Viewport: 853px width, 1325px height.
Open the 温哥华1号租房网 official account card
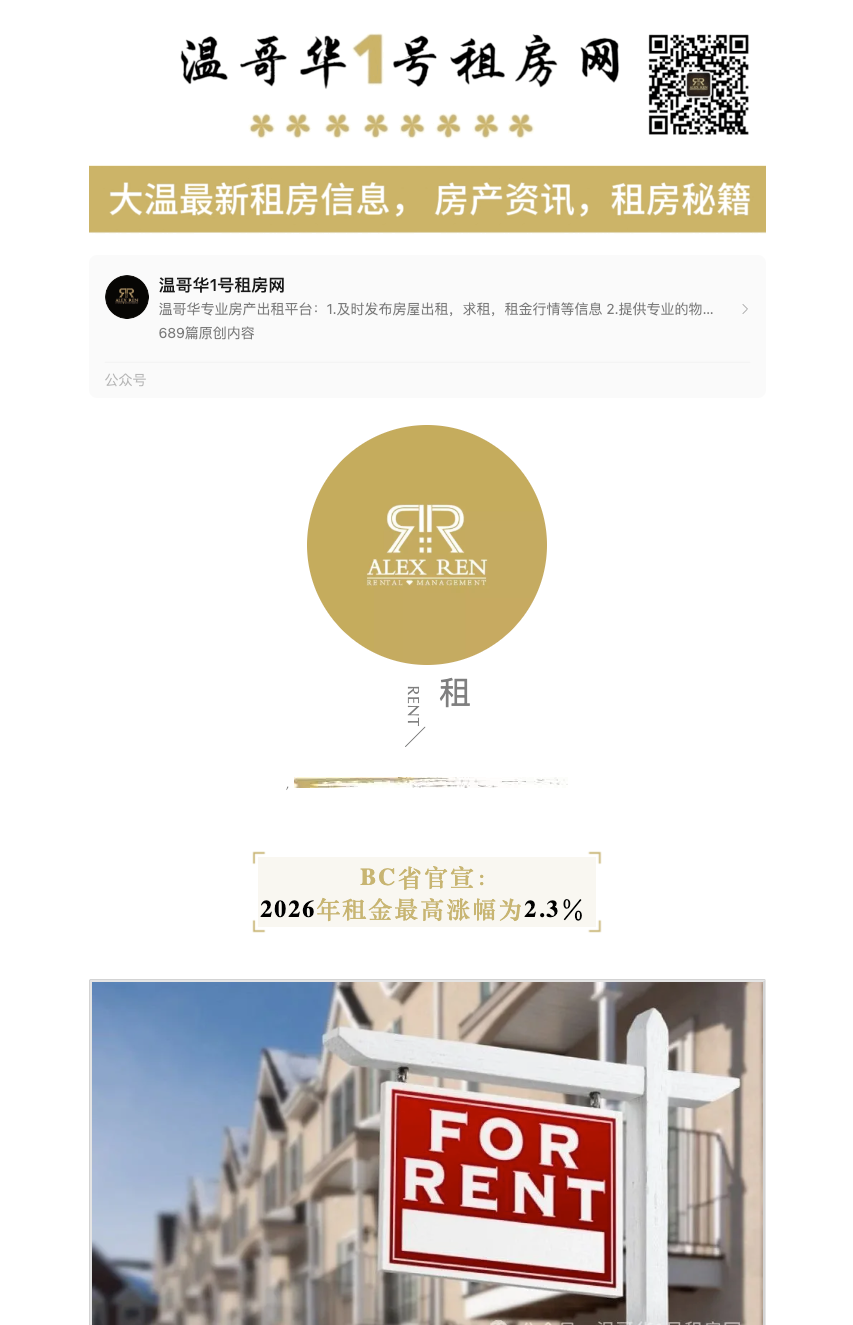pyautogui.click(x=427, y=308)
